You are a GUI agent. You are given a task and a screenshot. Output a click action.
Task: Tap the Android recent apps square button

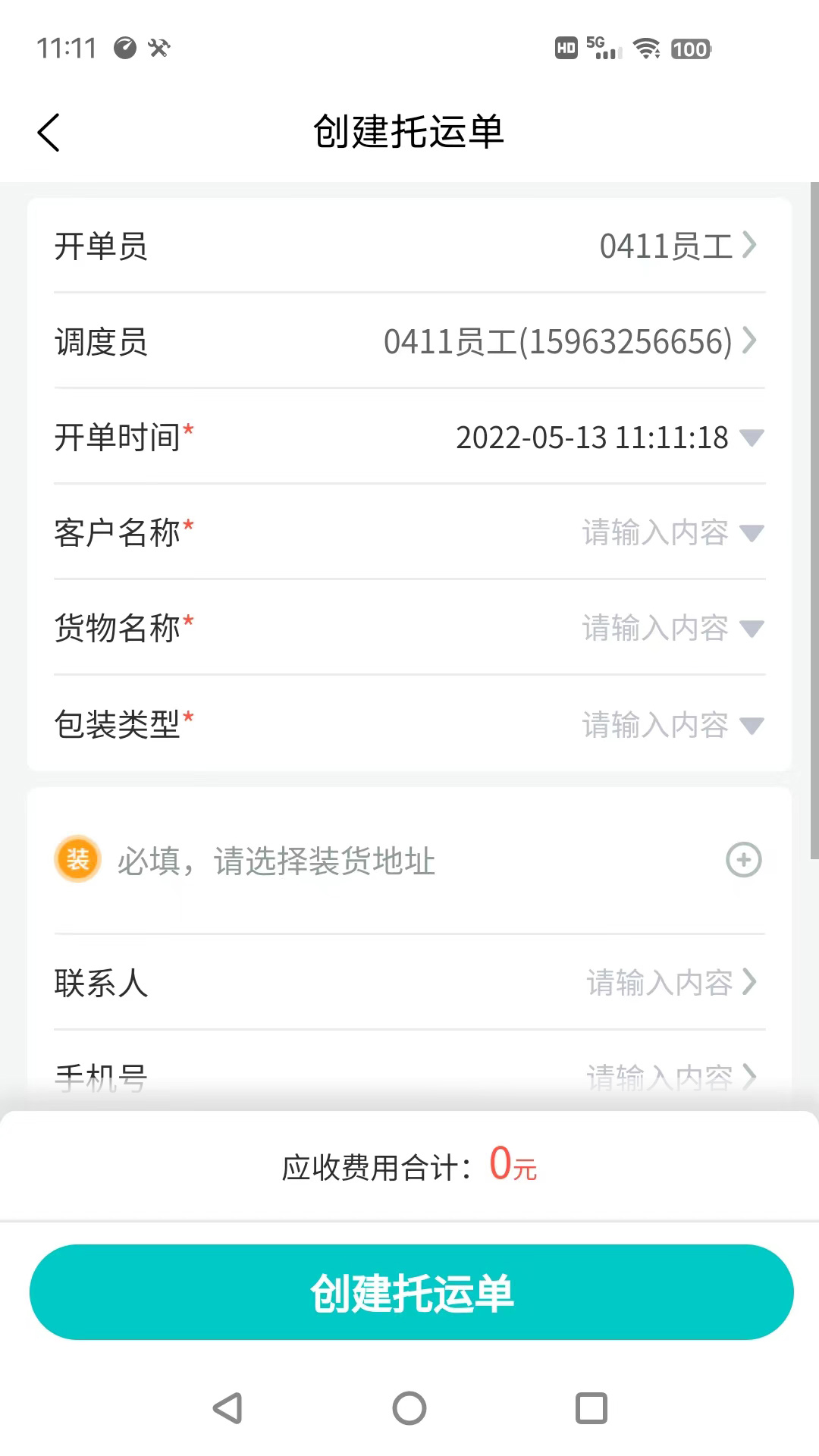[x=590, y=1408]
